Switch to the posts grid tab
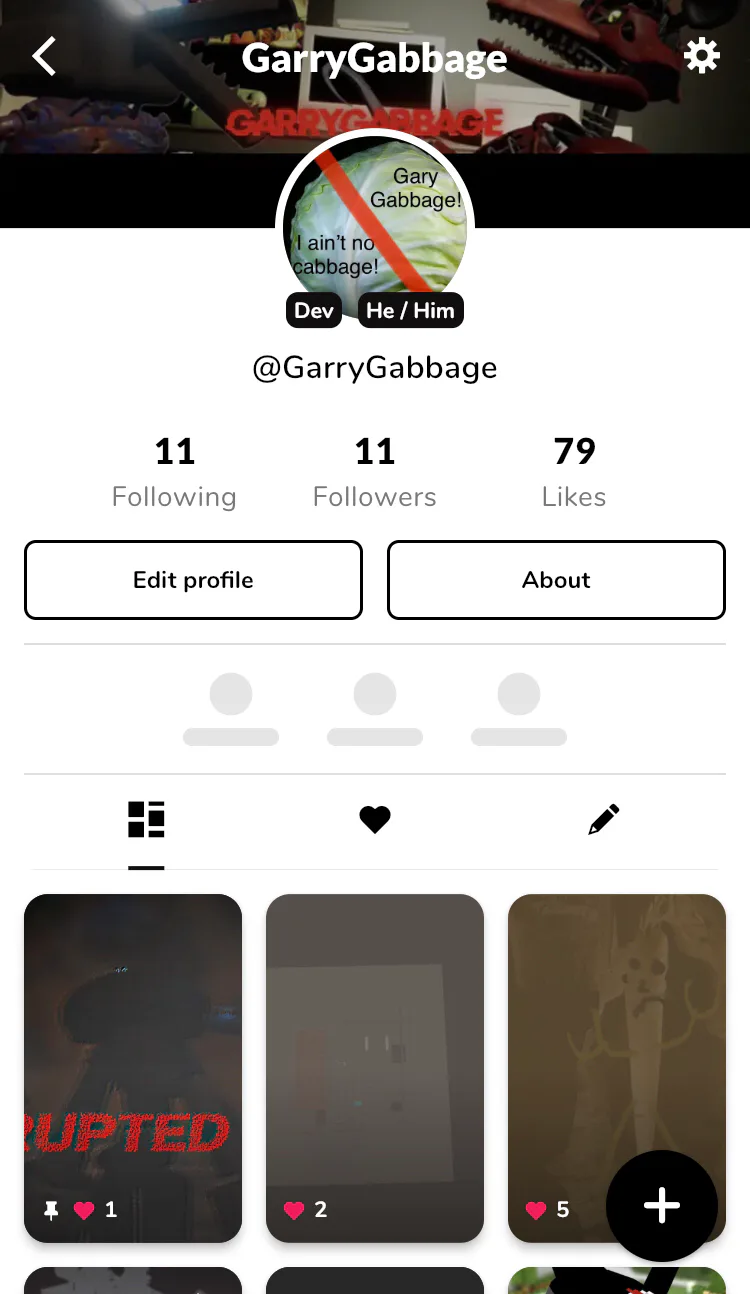The height and width of the screenshot is (1294, 750). point(146,820)
